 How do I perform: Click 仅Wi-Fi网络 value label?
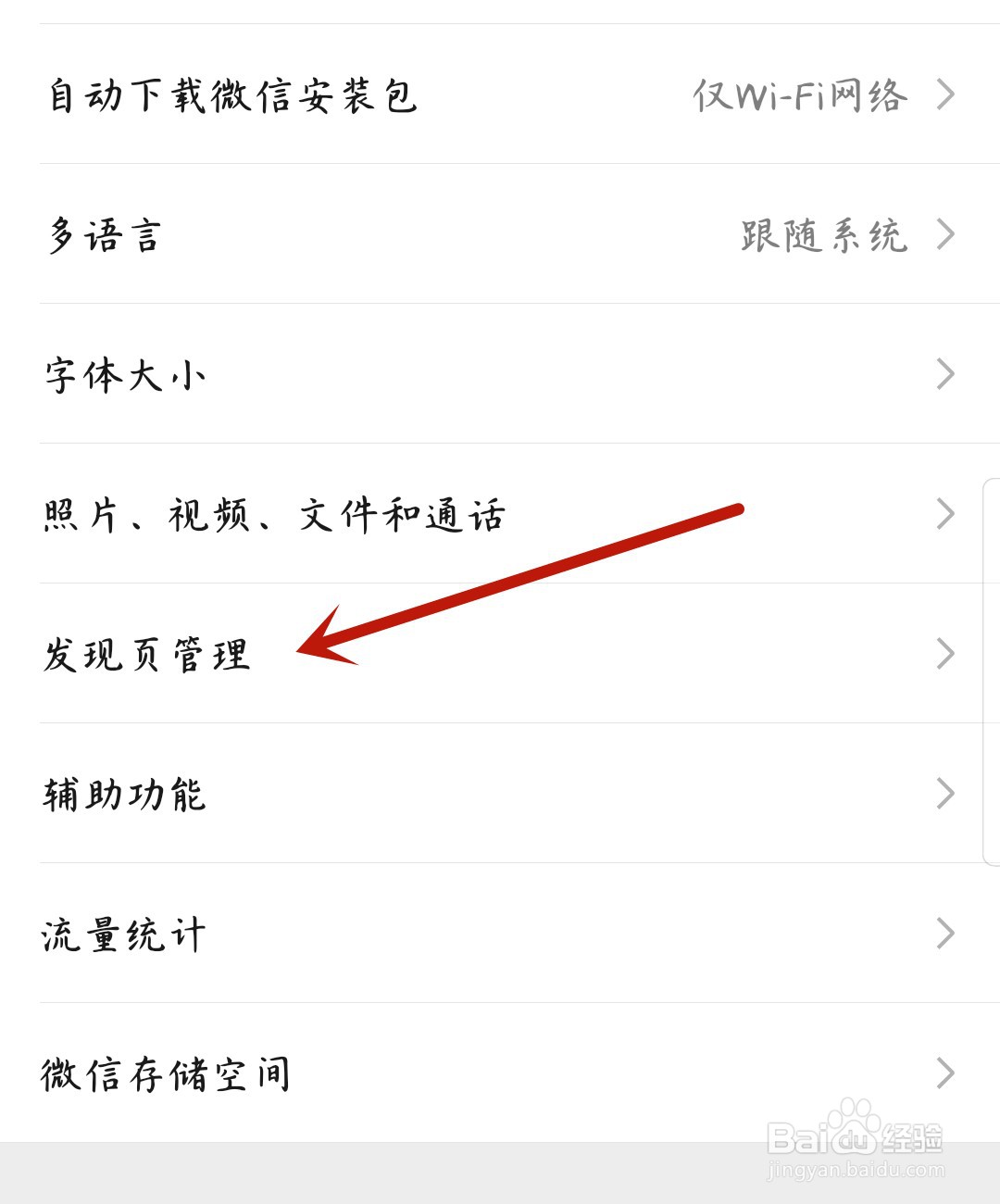(x=801, y=94)
